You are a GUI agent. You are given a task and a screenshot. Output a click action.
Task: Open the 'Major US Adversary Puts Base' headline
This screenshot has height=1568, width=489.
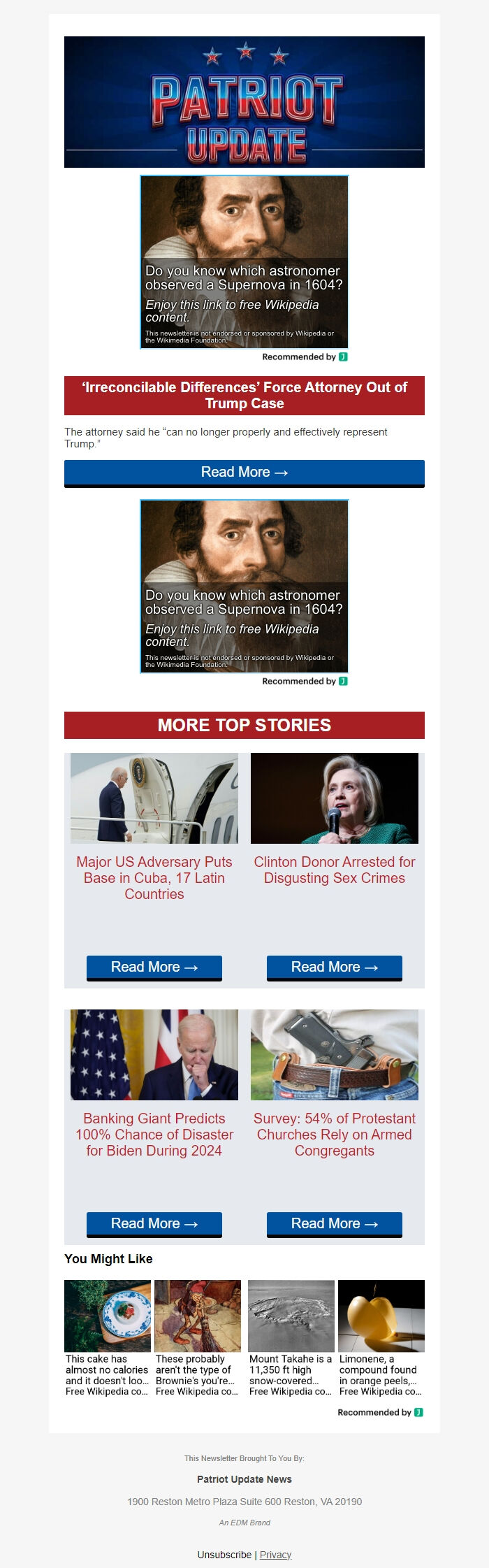(154, 877)
